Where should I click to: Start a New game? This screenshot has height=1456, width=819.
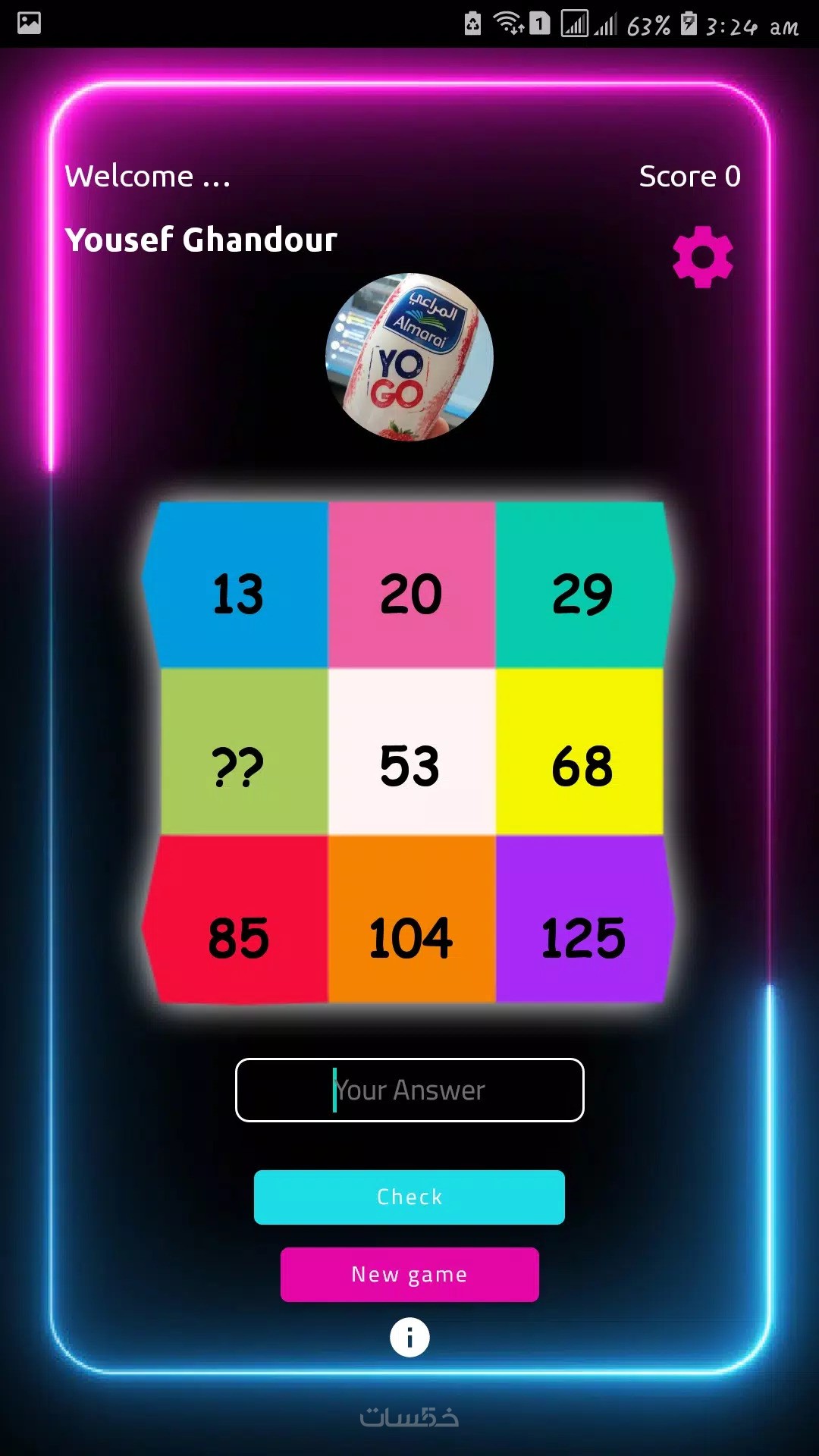(x=409, y=1274)
